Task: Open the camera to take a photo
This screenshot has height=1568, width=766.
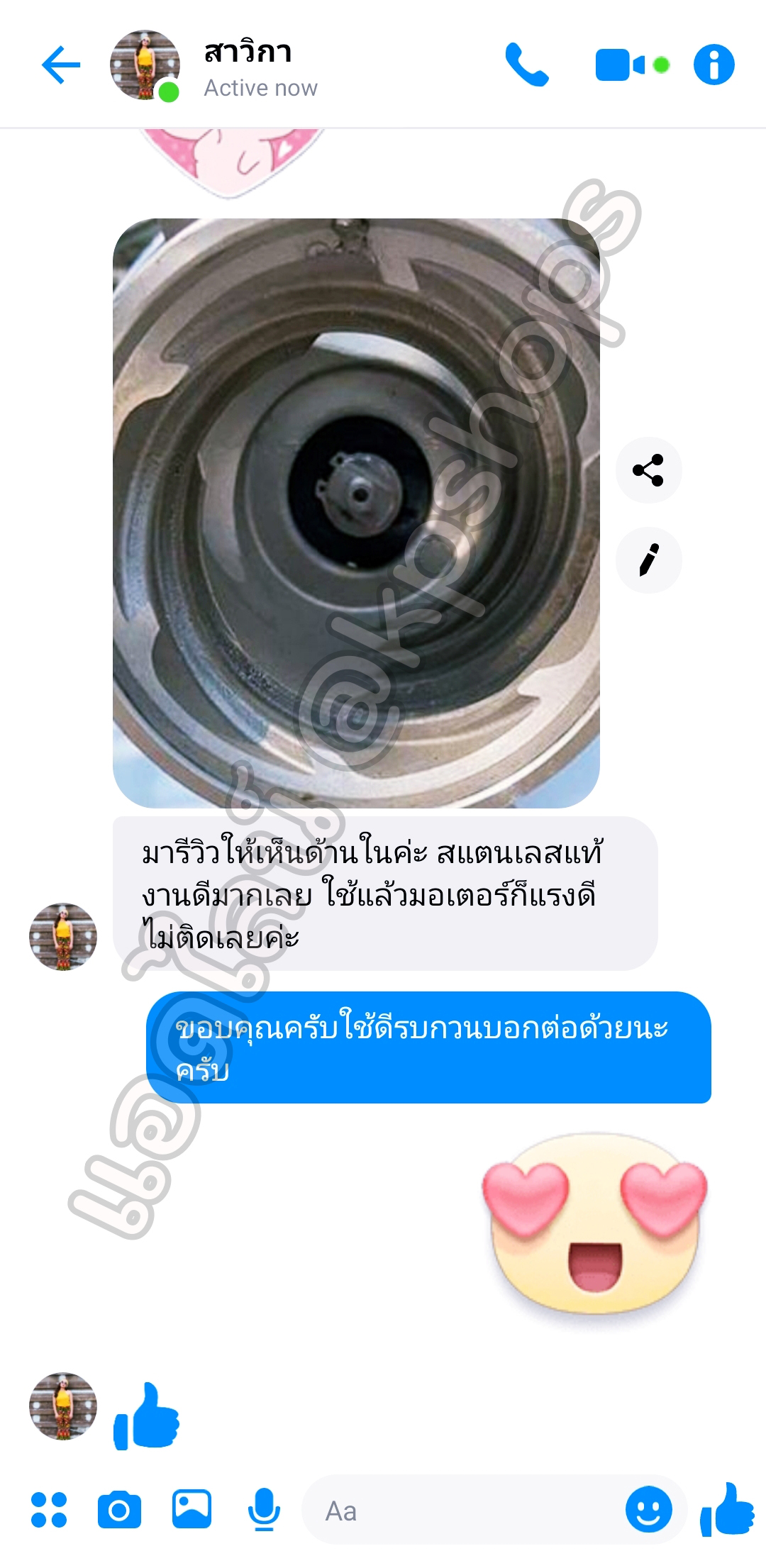Action: (x=119, y=1510)
